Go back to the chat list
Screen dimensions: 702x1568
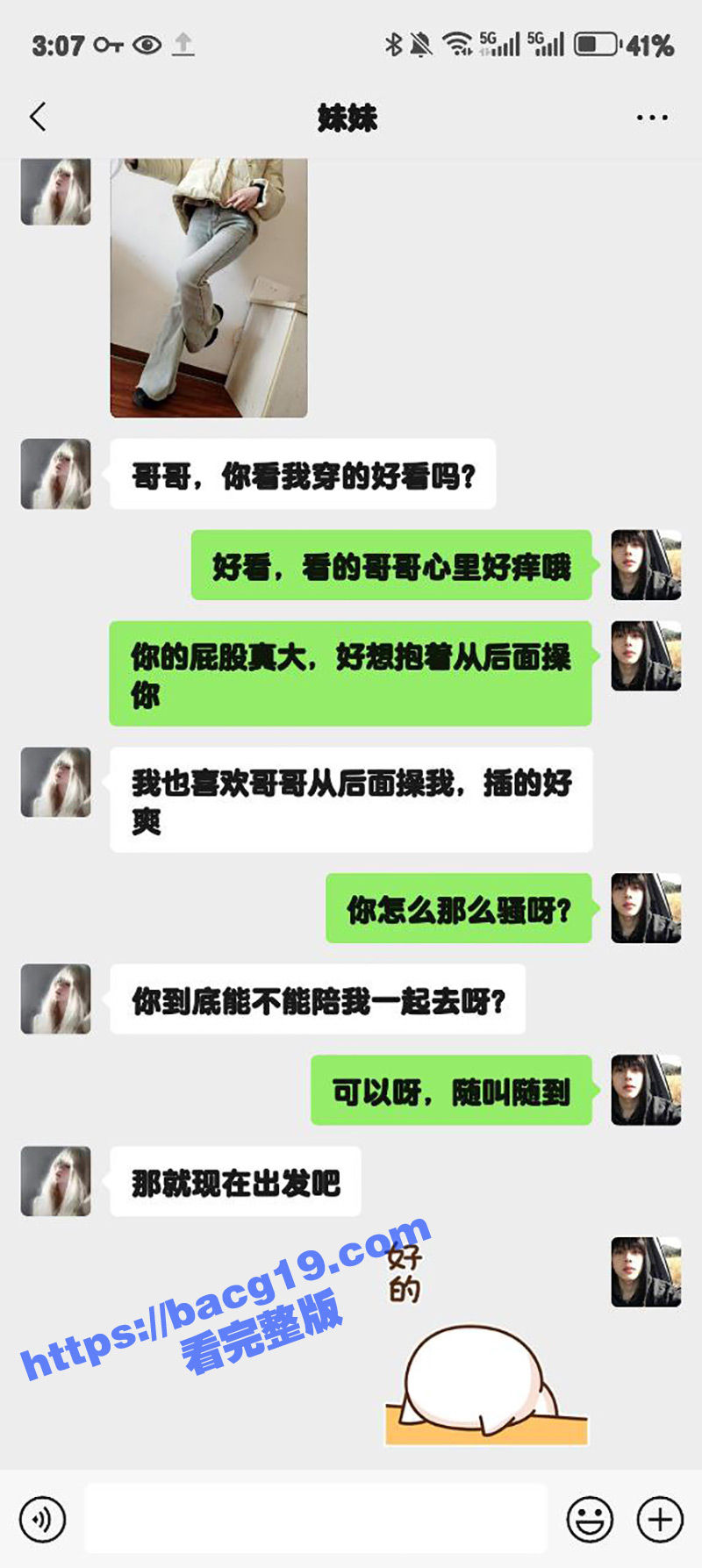click(x=38, y=117)
